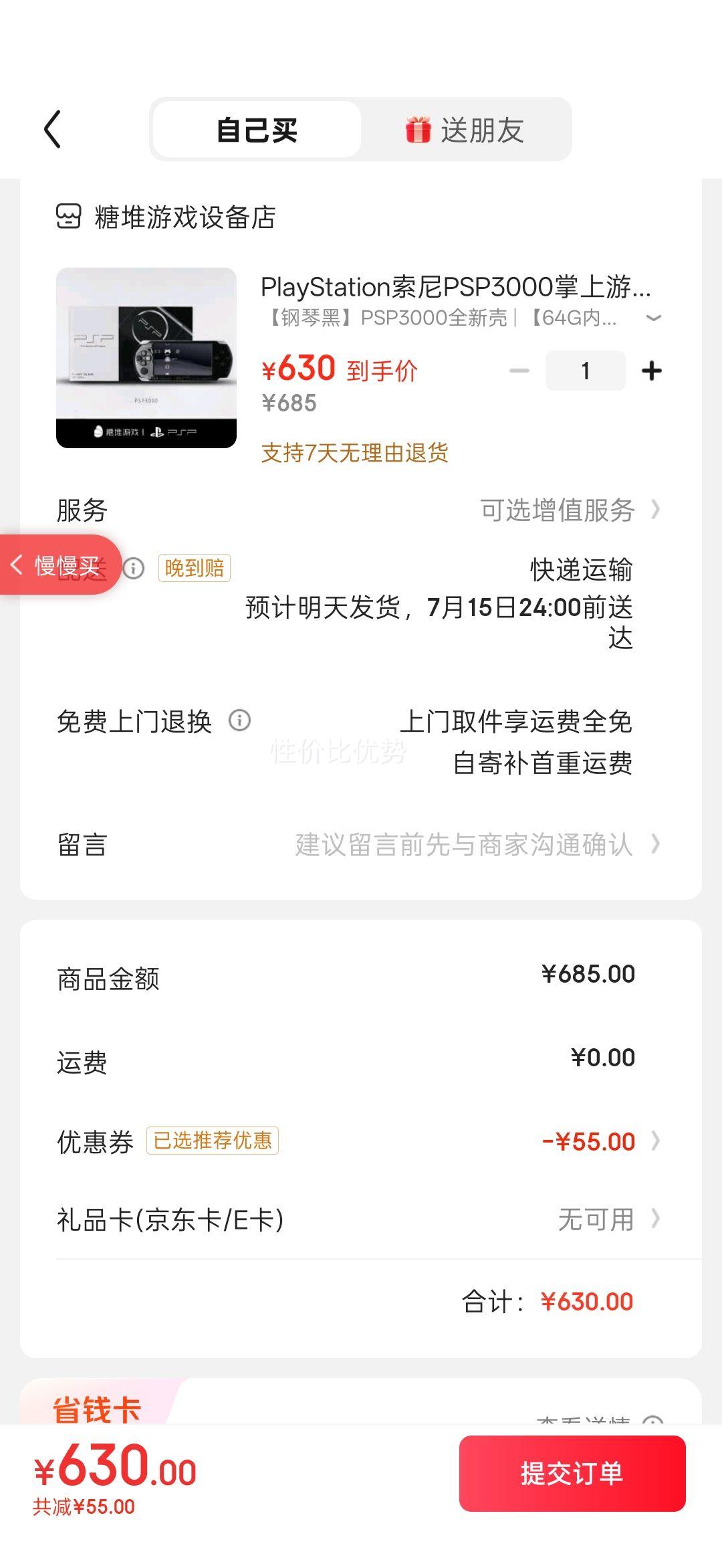
Task: Increase item quantity with plus button
Action: pos(651,371)
